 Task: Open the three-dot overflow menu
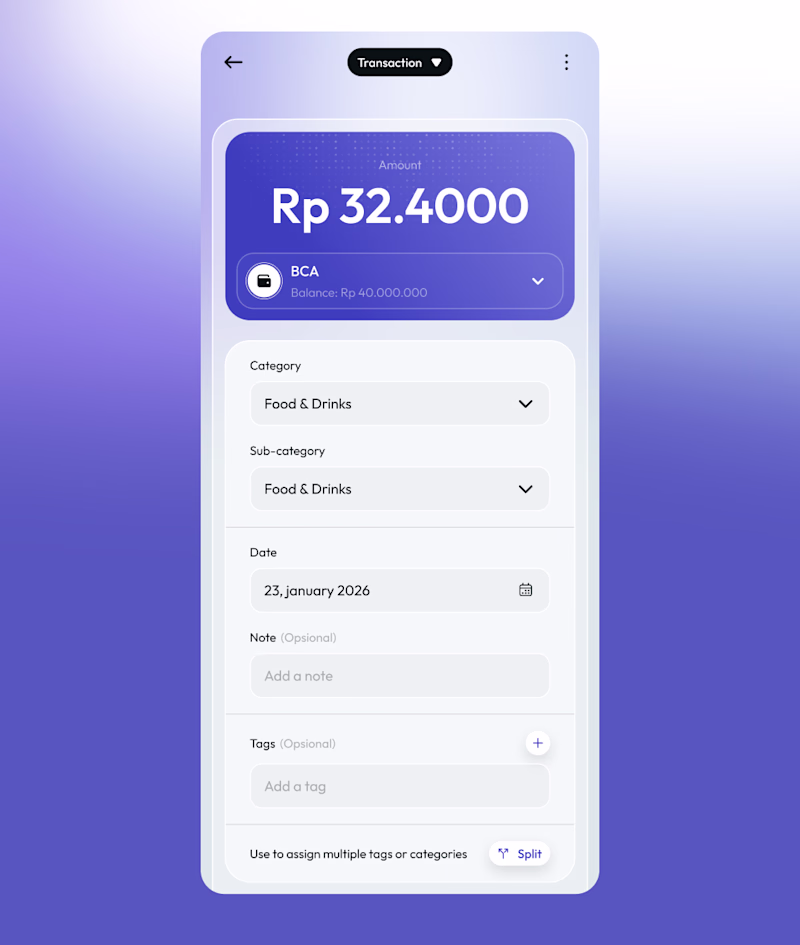click(x=566, y=62)
